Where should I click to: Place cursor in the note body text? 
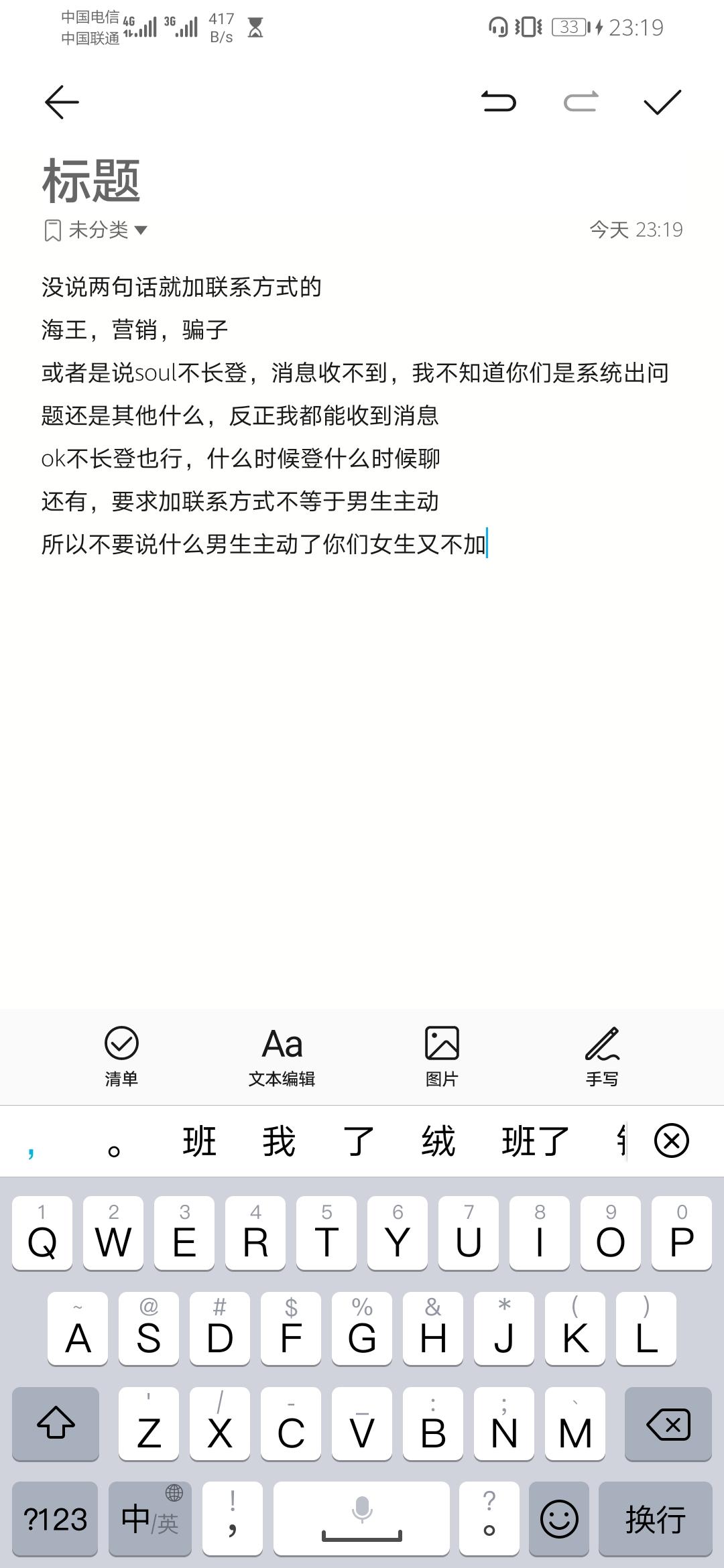coord(355,415)
